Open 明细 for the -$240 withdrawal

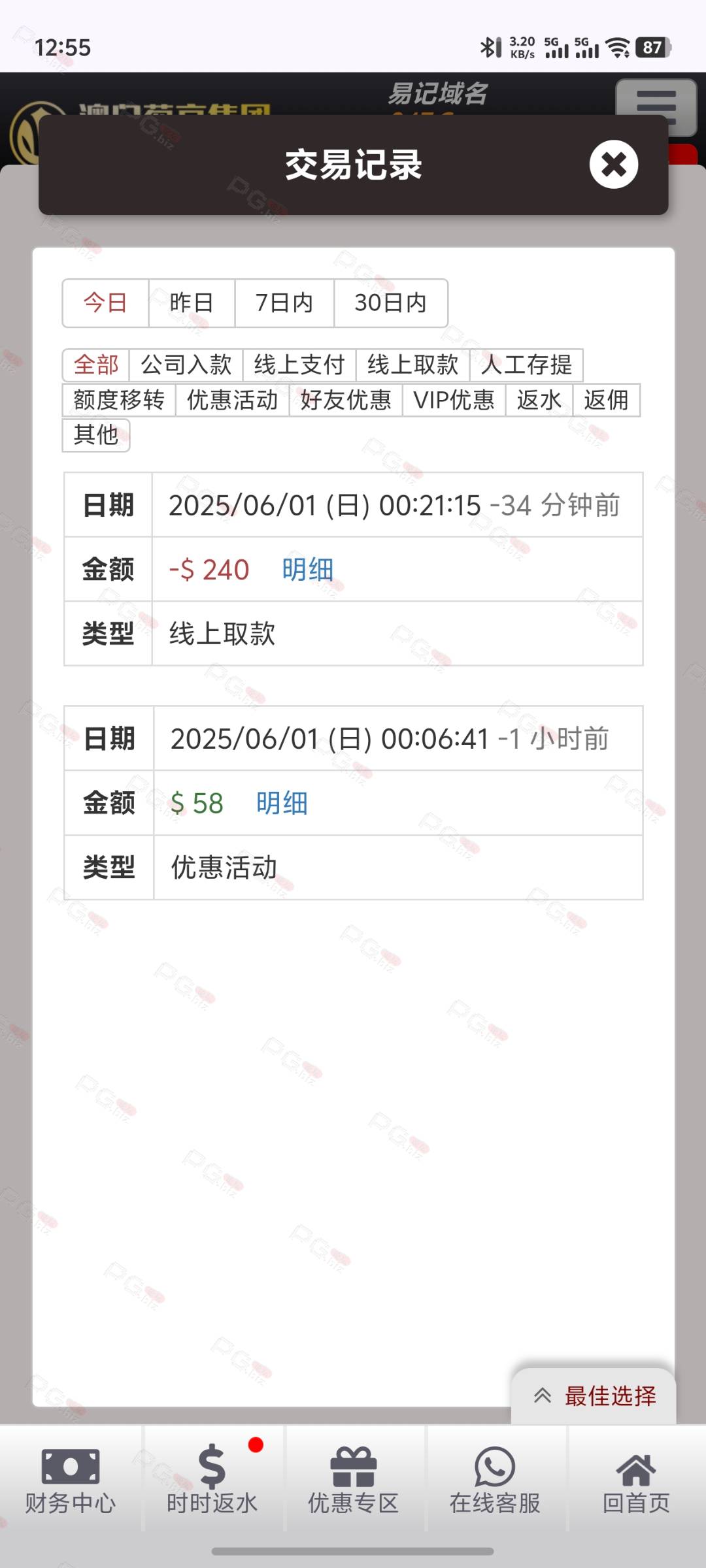pos(308,570)
